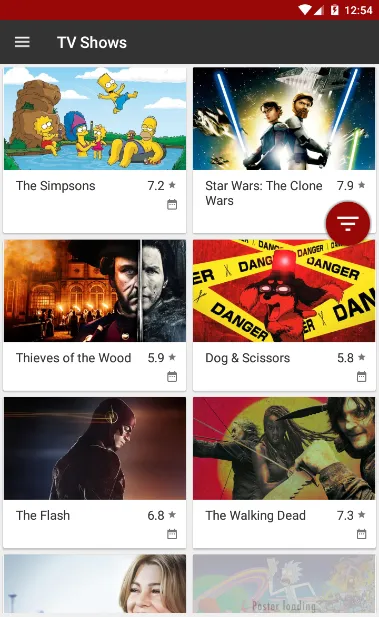Tap the calendar icon on The Flash
Screen dimensions: 379x617
pyautogui.click(x=172, y=534)
